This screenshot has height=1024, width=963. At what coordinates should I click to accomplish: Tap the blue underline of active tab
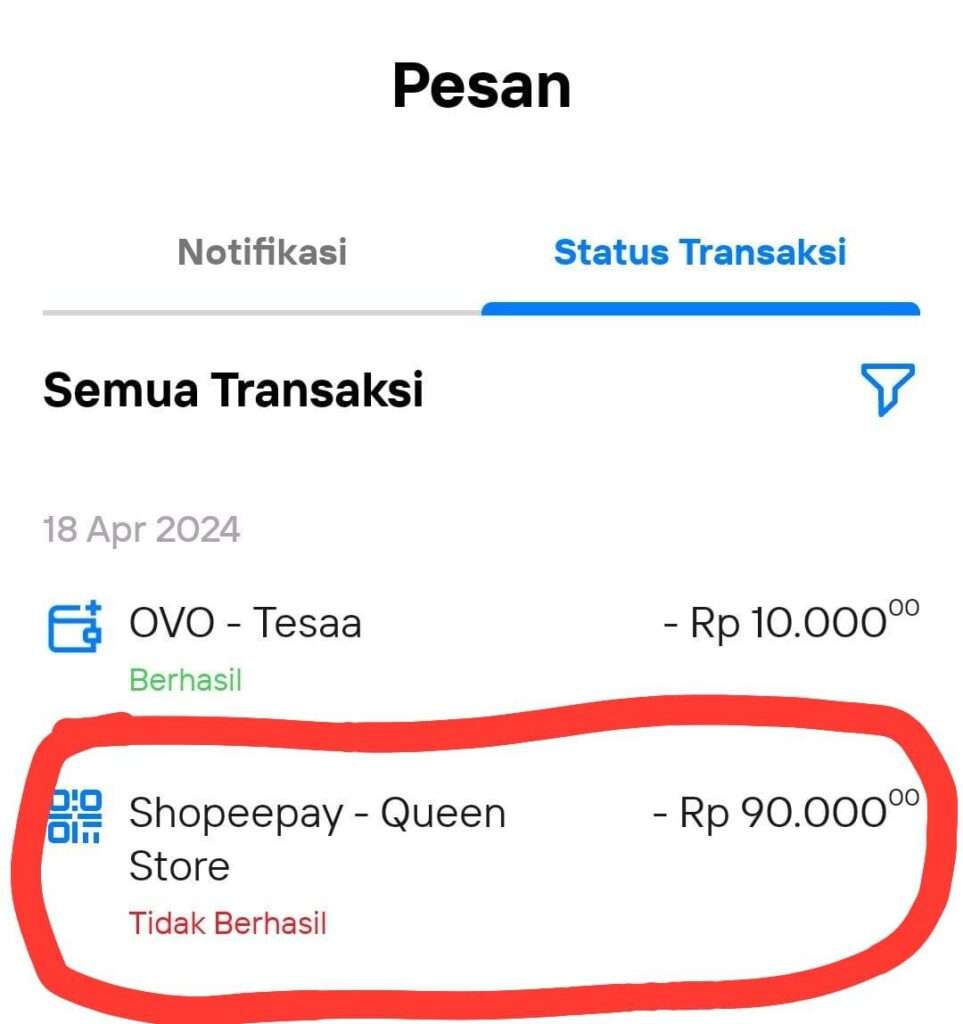pyautogui.click(x=698, y=307)
